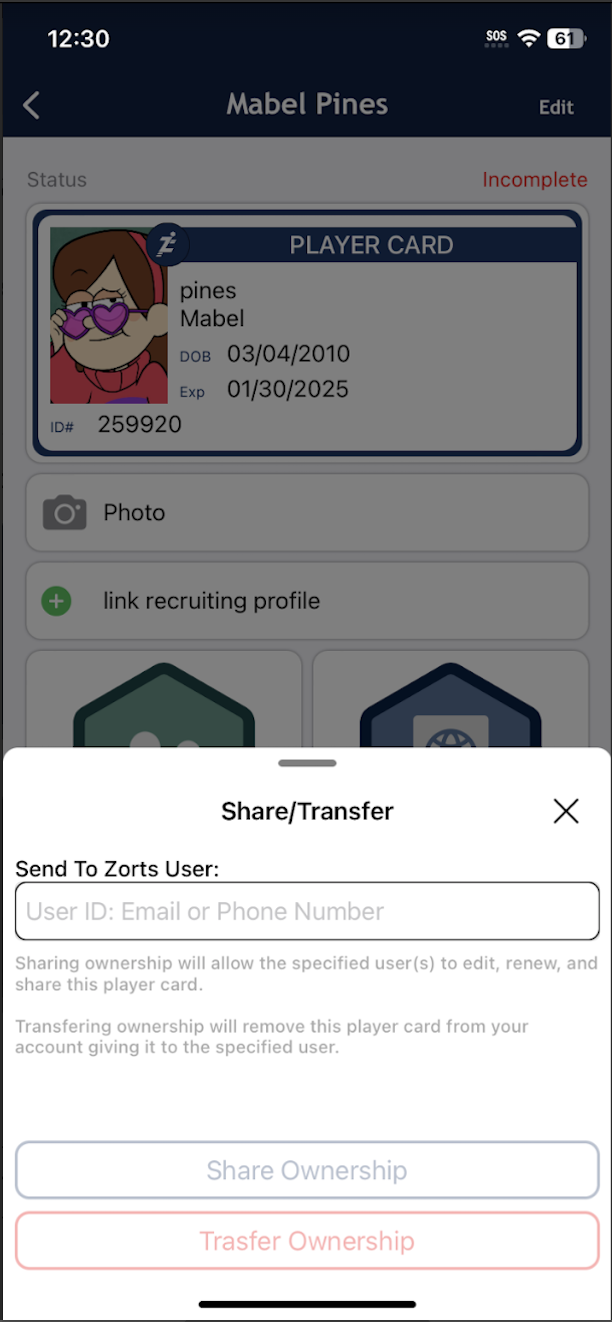Select link recruiting profile

(307, 601)
